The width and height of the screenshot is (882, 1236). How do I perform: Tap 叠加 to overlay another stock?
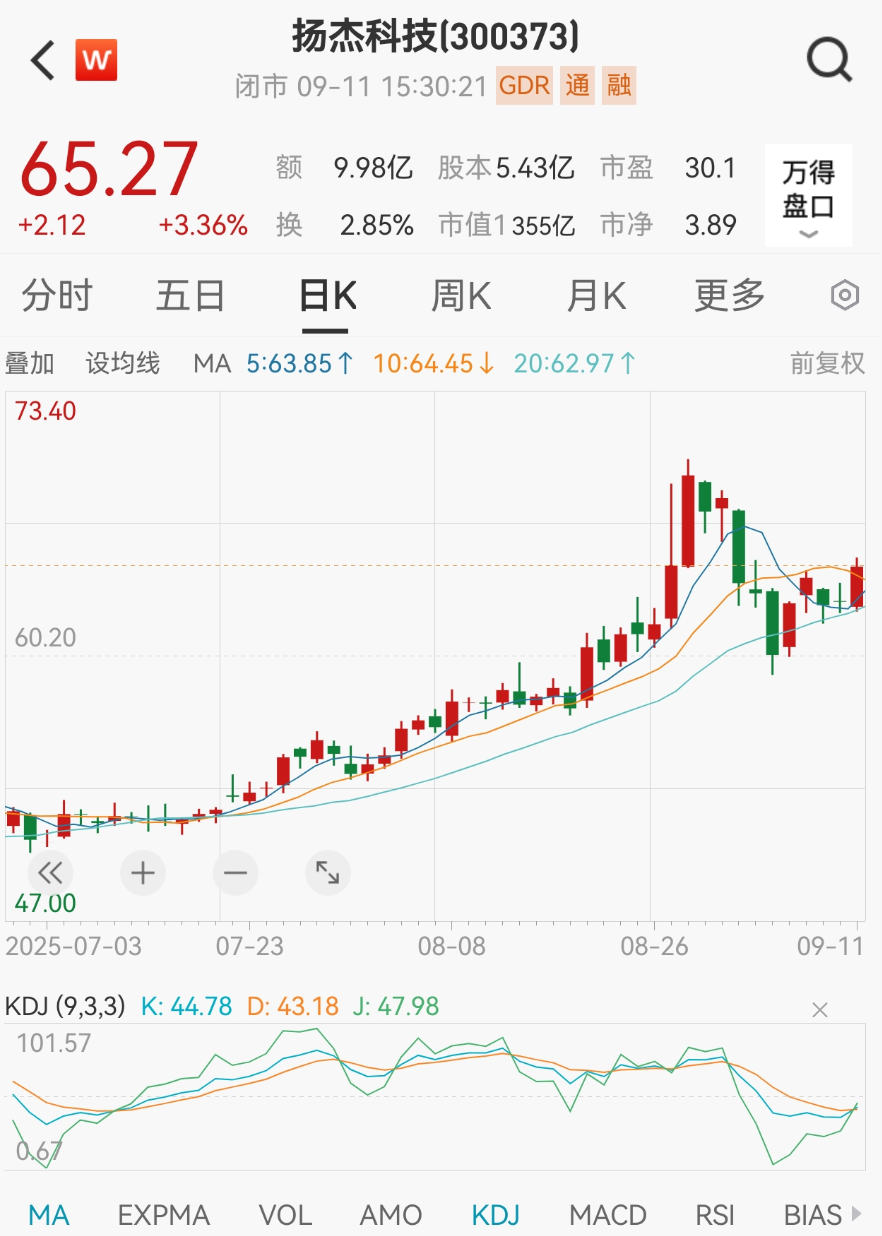(30, 363)
